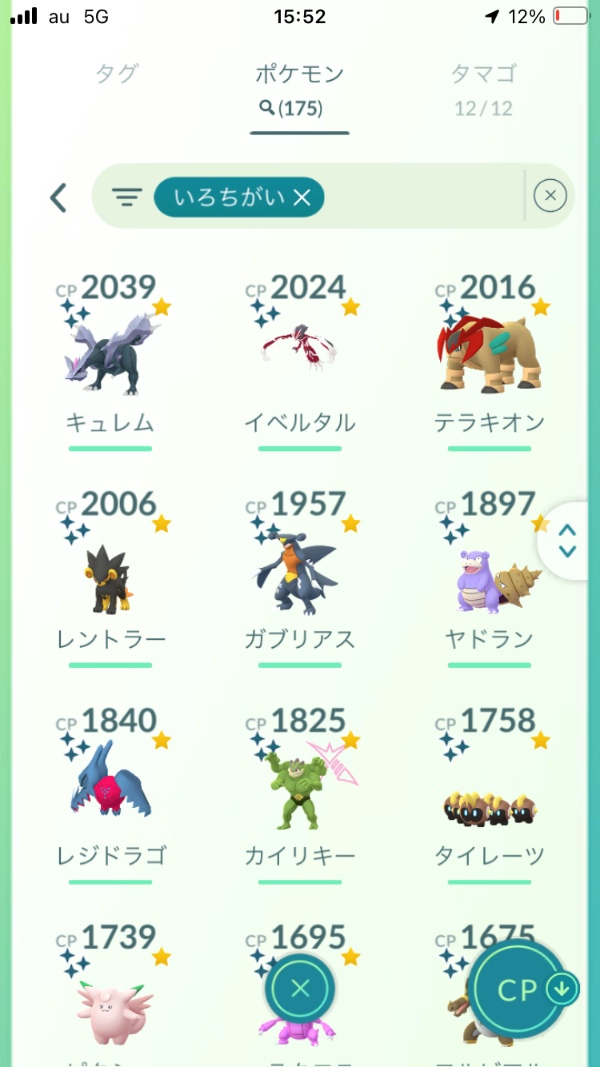Switch to the タマゴ tab
600x1067 pixels.
(x=483, y=74)
